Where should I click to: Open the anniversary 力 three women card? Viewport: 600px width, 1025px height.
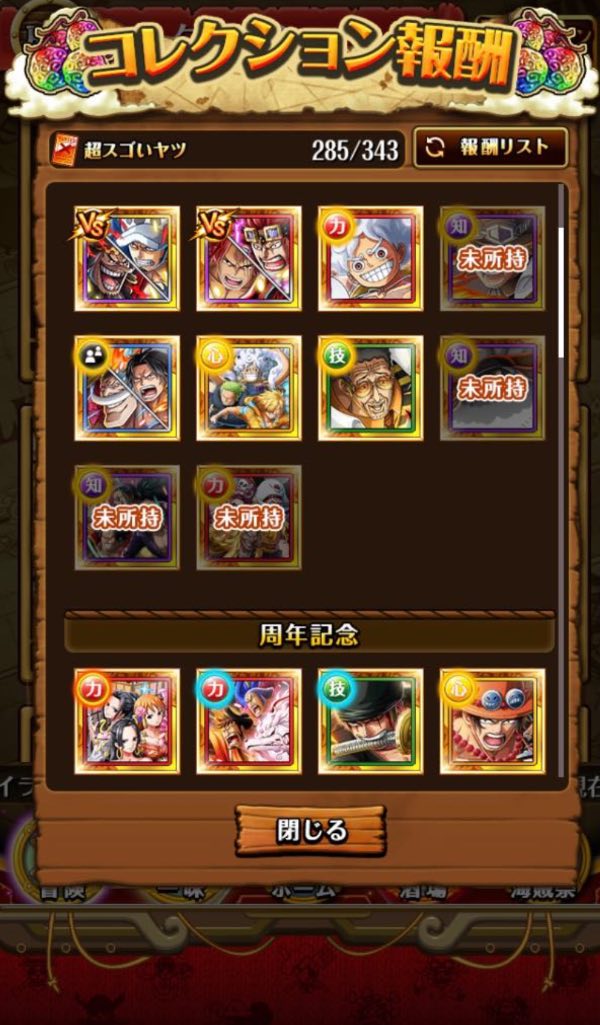point(127,721)
